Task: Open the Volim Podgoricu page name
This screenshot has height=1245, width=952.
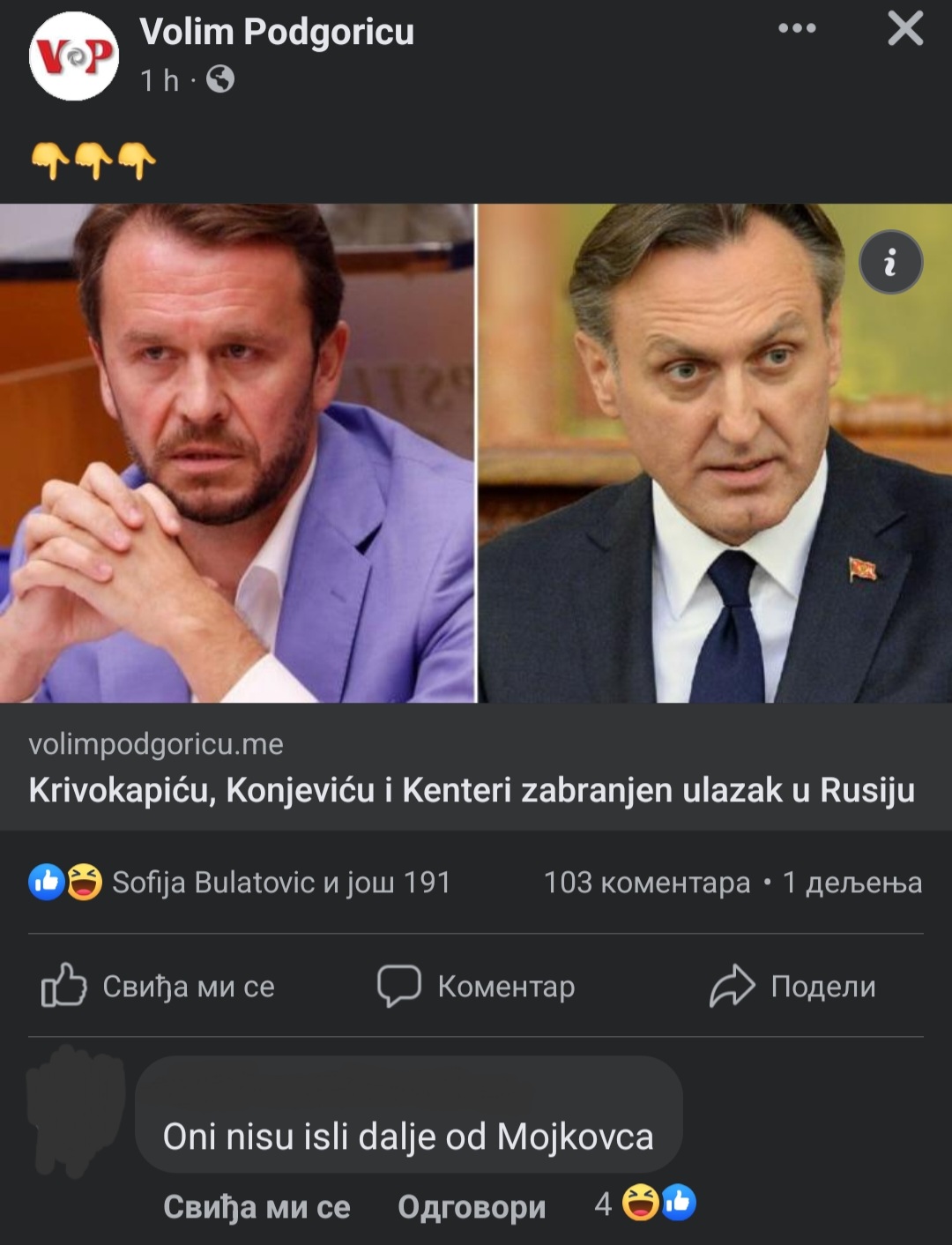Action: click(277, 32)
